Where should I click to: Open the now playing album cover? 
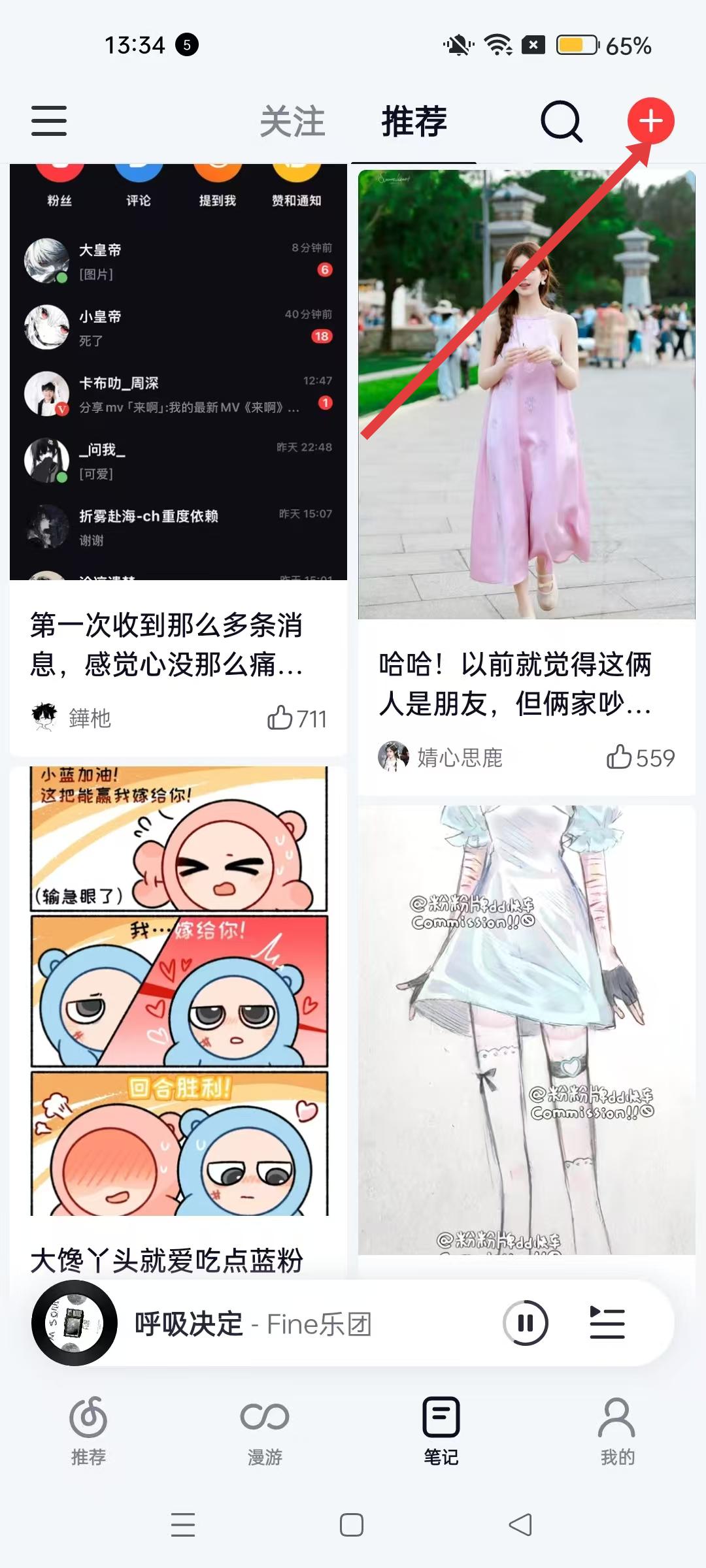[x=75, y=1324]
